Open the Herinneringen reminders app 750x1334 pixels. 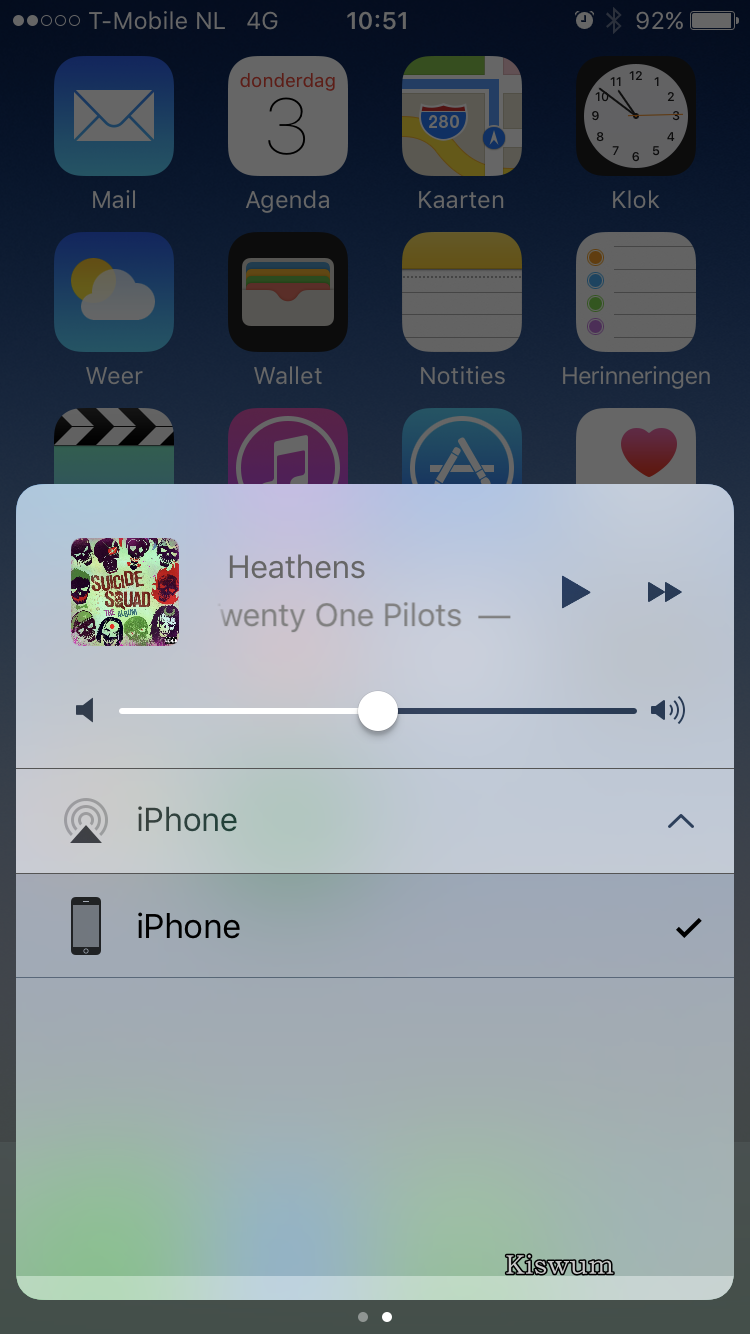635,292
